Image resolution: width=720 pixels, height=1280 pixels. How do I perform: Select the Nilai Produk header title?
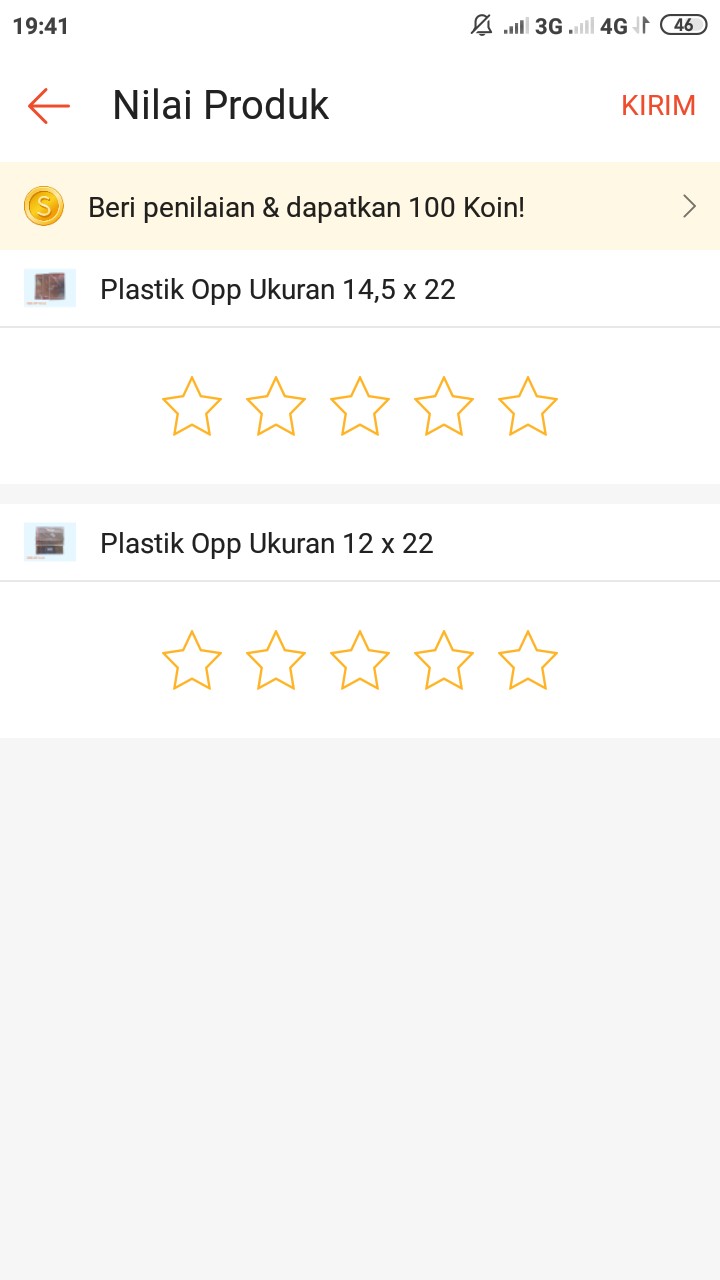coord(222,104)
